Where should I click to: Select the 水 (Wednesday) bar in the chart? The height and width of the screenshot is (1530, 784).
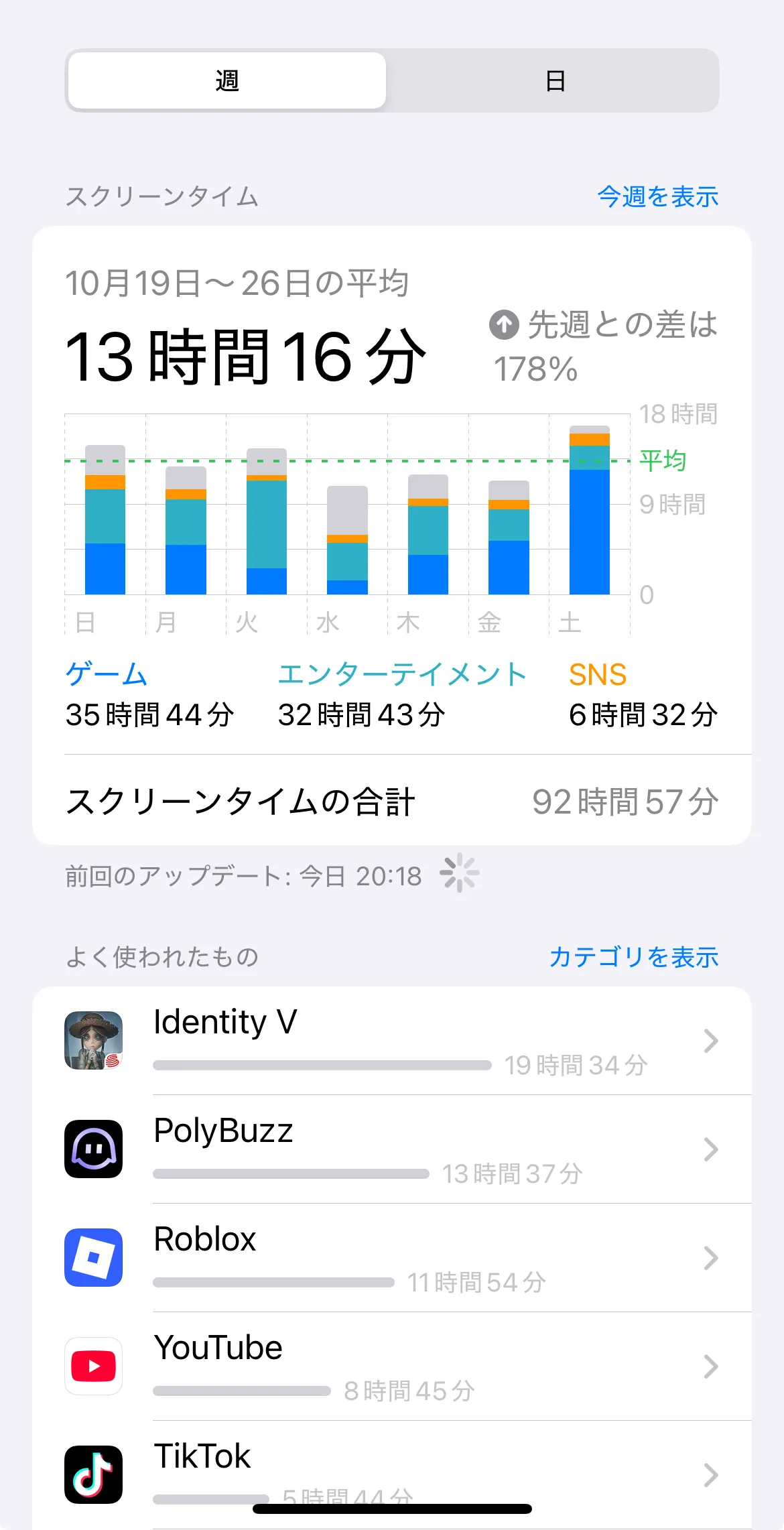click(347, 540)
